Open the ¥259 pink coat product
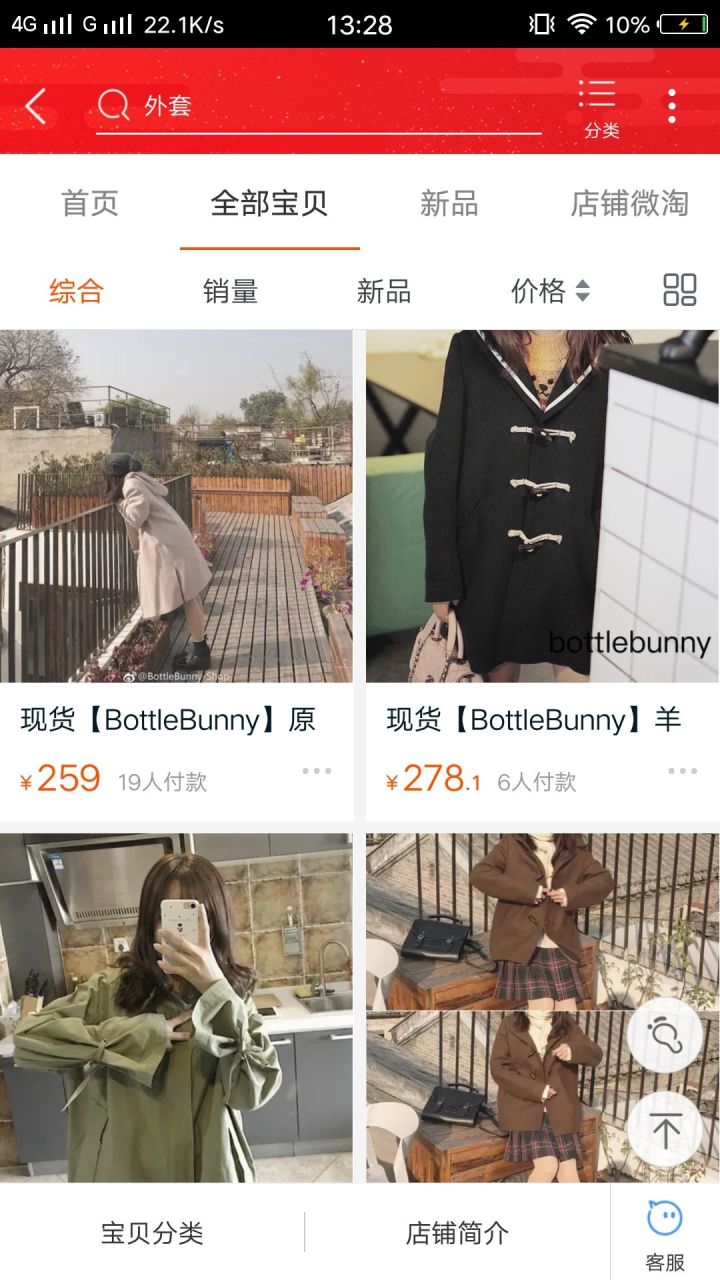Screen dimensions: 720x1280 click(x=176, y=506)
